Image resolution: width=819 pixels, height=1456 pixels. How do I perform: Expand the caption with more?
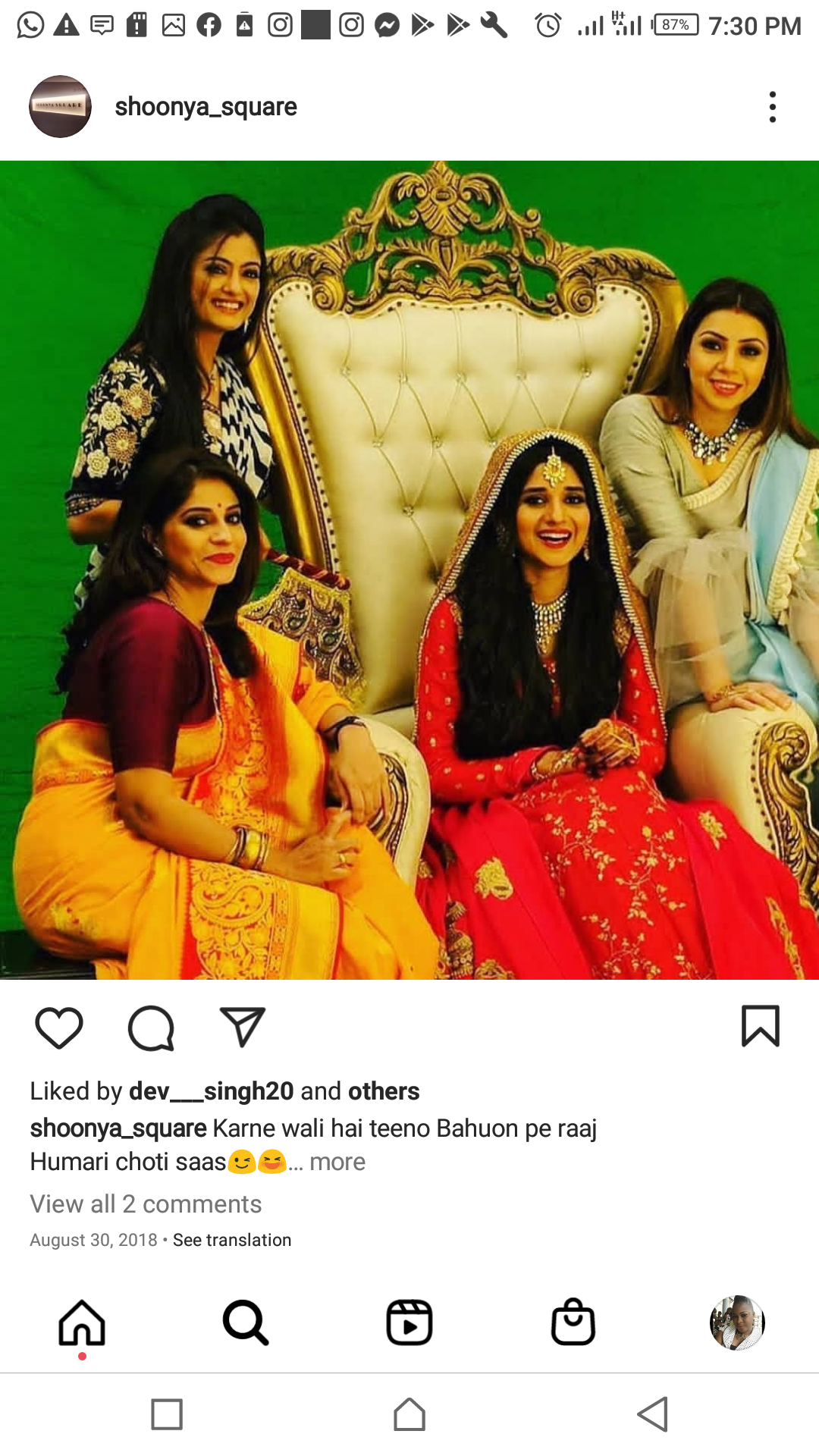[x=337, y=1162]
